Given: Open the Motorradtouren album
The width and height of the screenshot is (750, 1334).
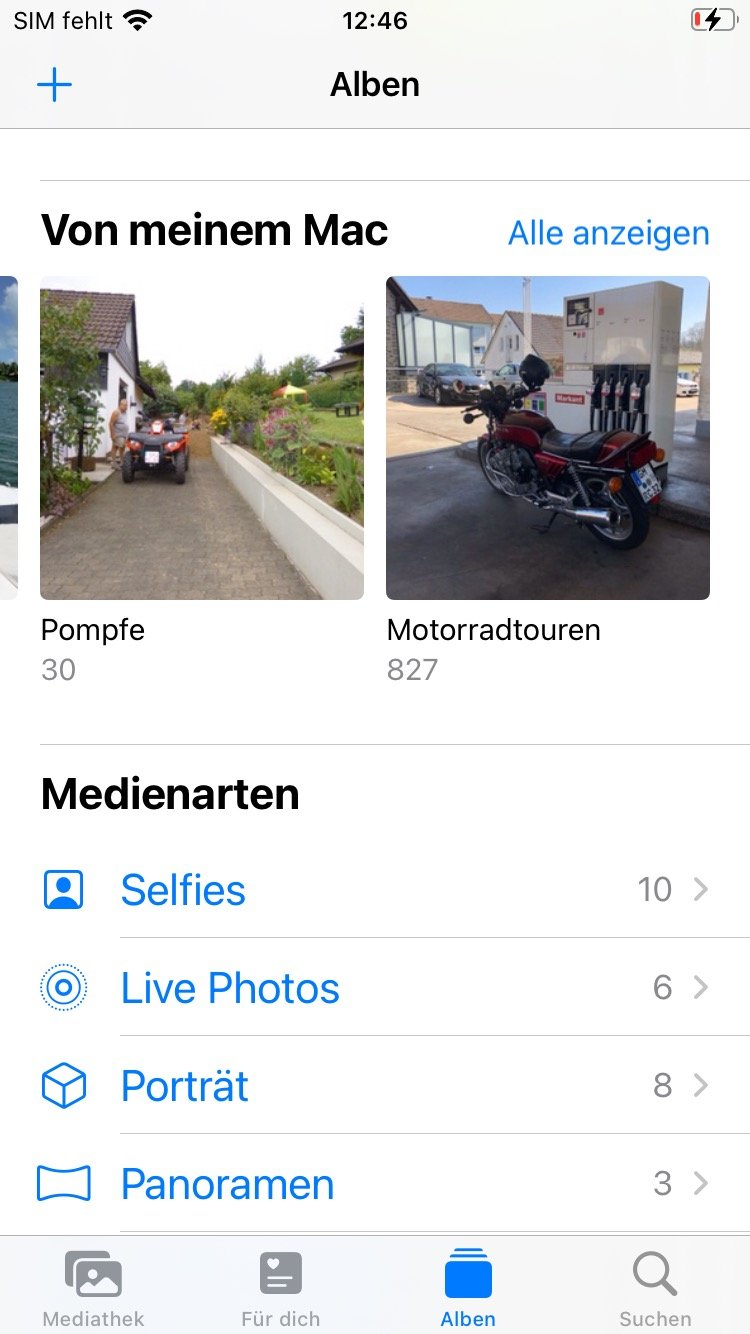Looking at the screenshot, I should tap(548, 438).
